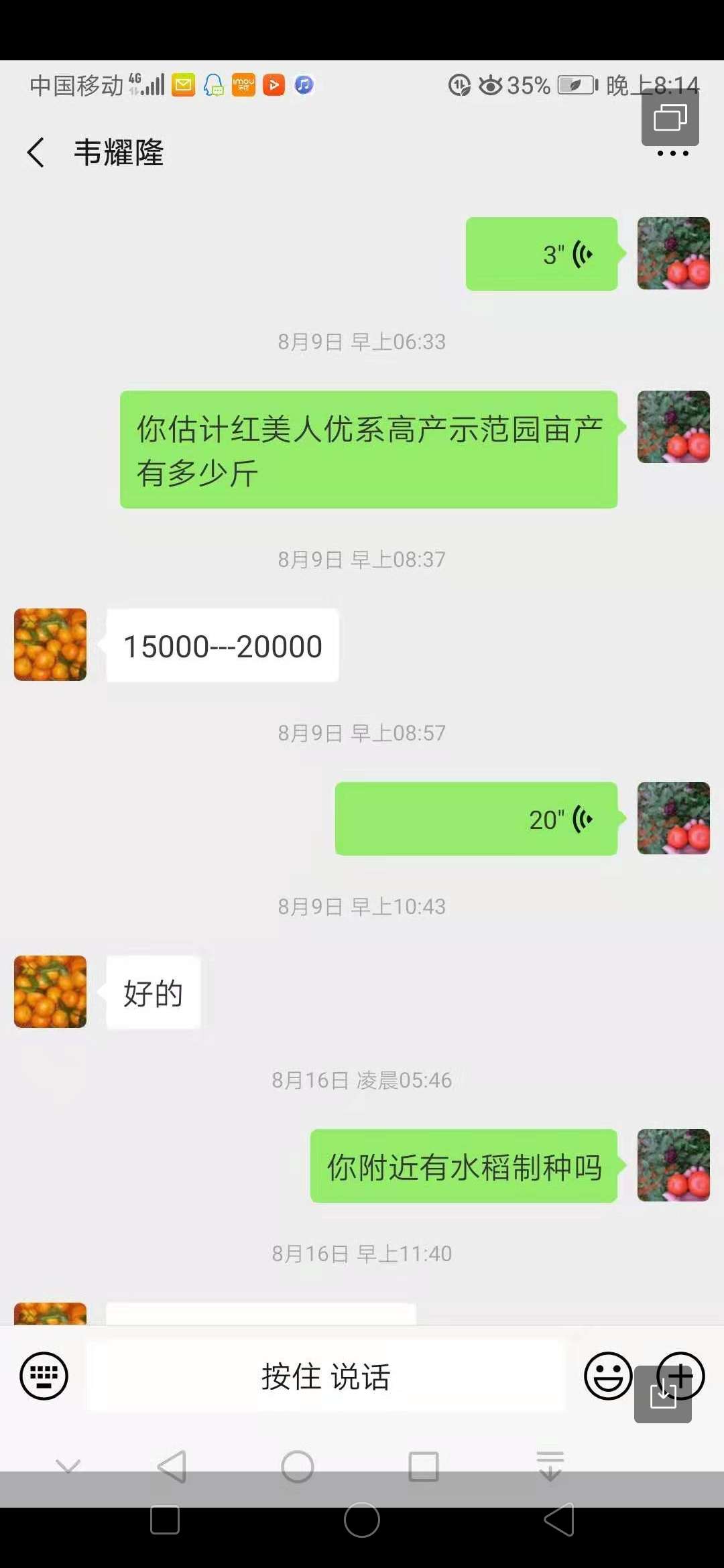Open the contact avatar beside 15000---20000
This screenshot has height=1568, width=724.
pos(50,645)
